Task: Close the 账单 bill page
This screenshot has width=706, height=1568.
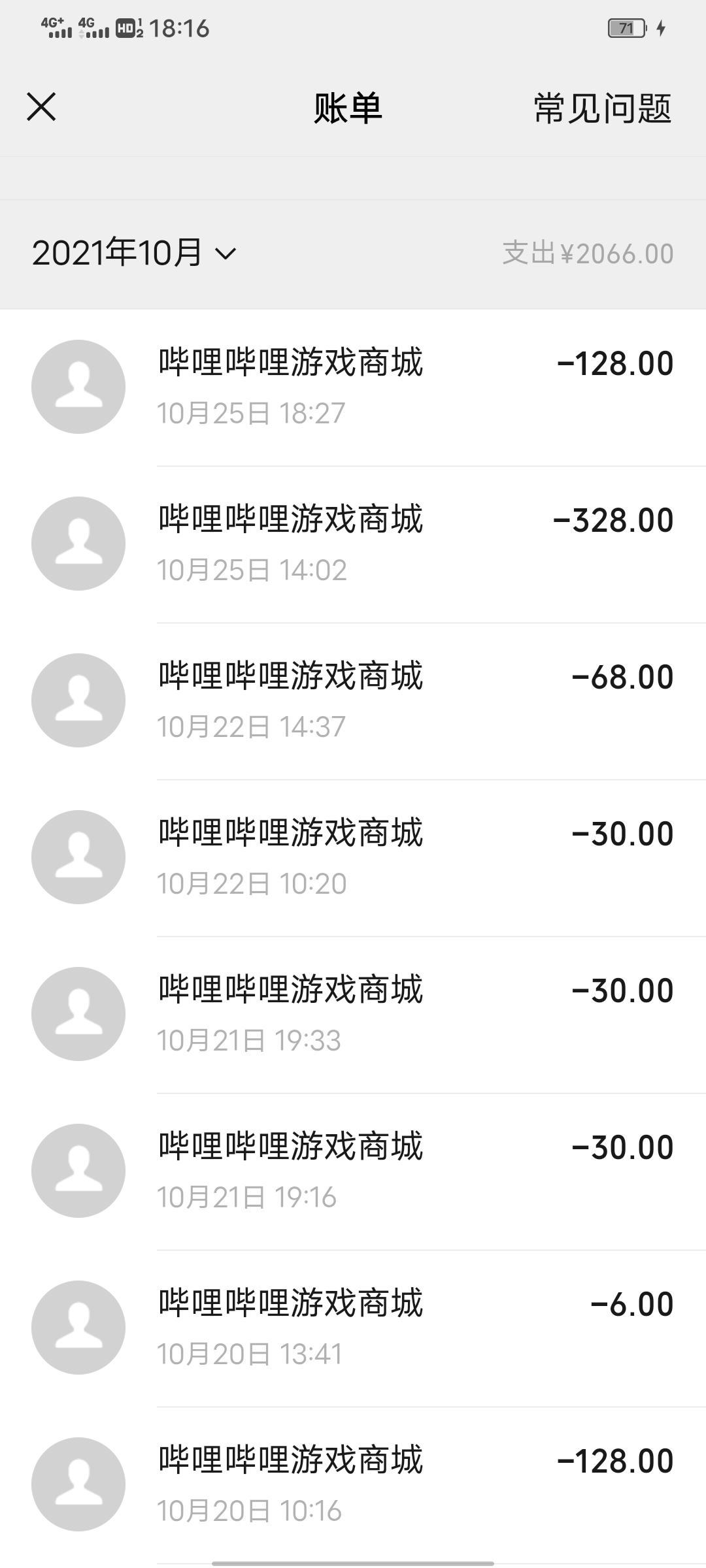Action: [41, 107]
